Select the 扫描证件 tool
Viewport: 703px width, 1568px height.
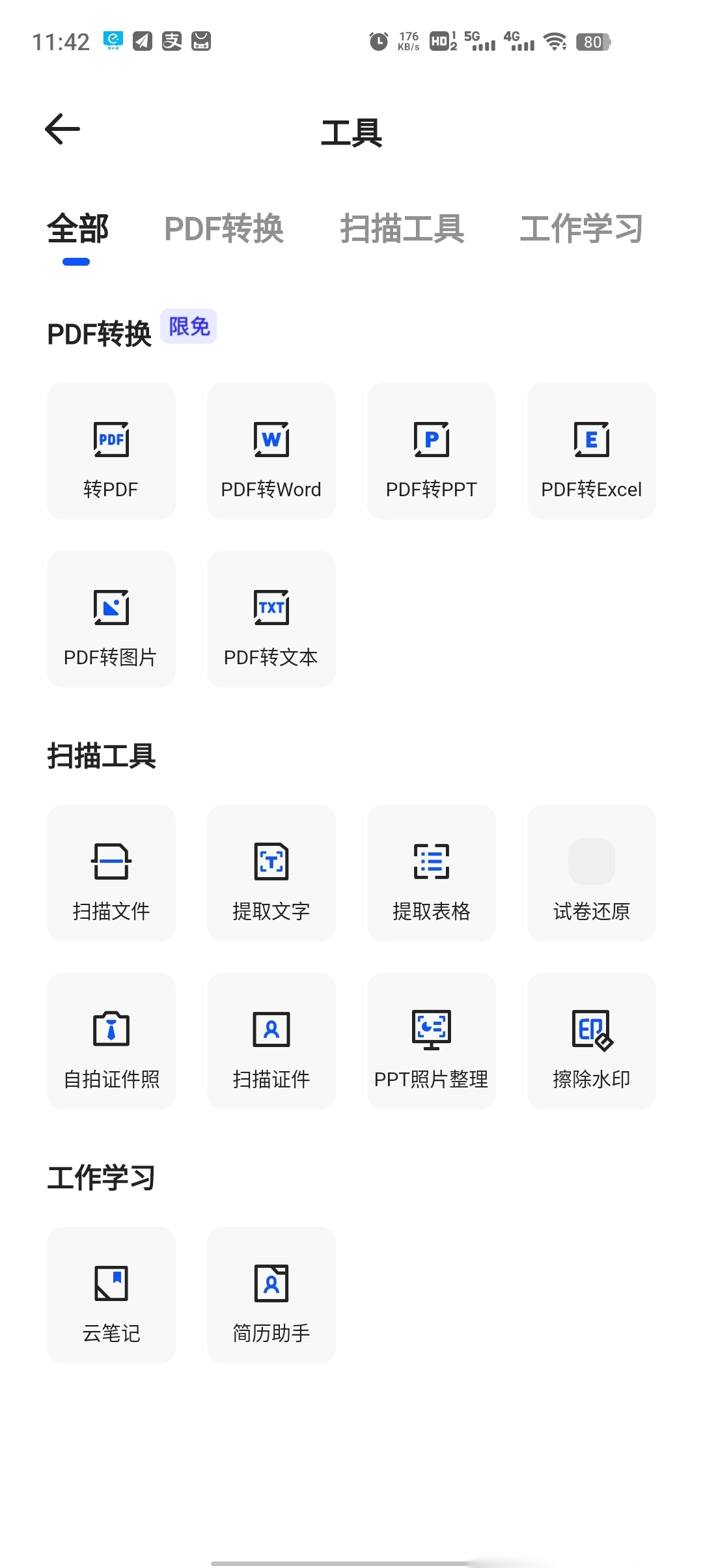[271, 1041]
